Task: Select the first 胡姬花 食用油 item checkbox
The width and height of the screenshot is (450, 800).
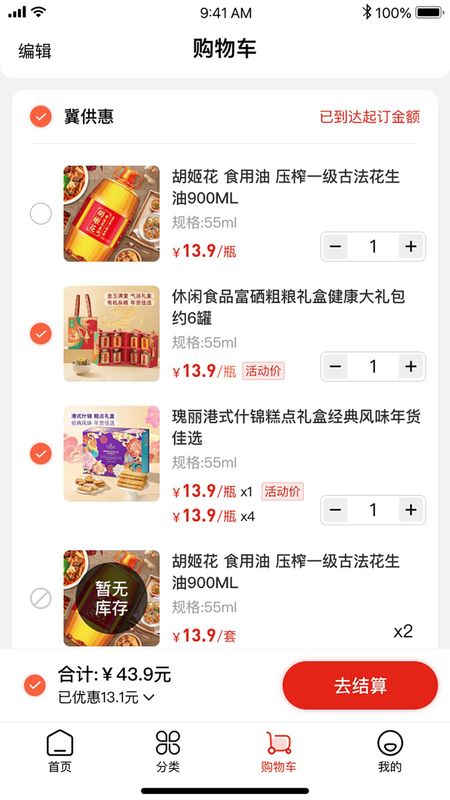Action: (41, 214)
